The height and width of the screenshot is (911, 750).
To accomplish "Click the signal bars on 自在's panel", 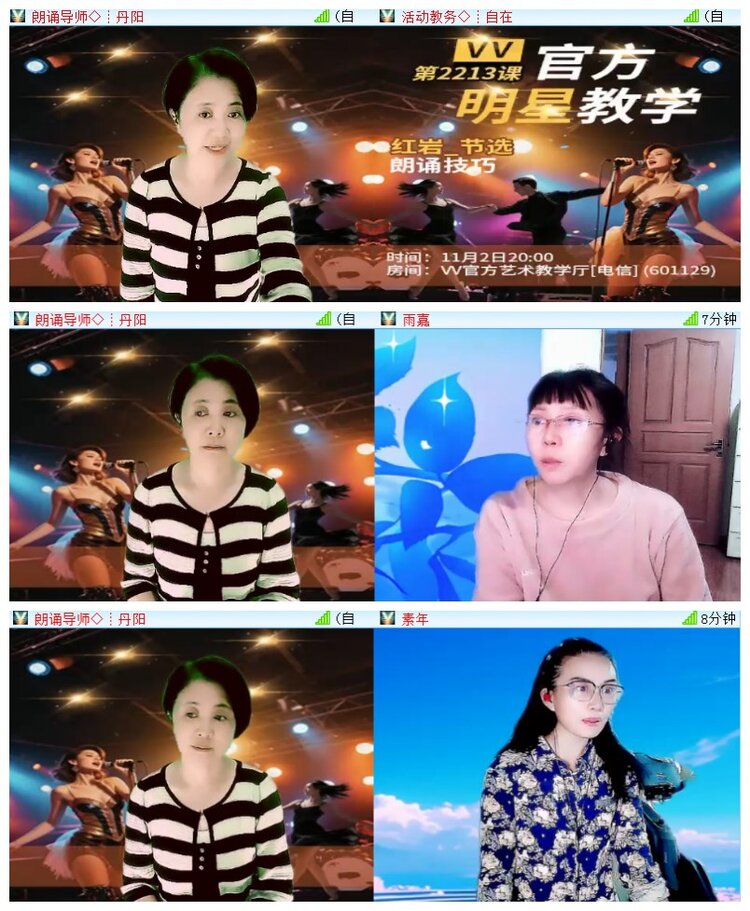I will pos(690,15).
